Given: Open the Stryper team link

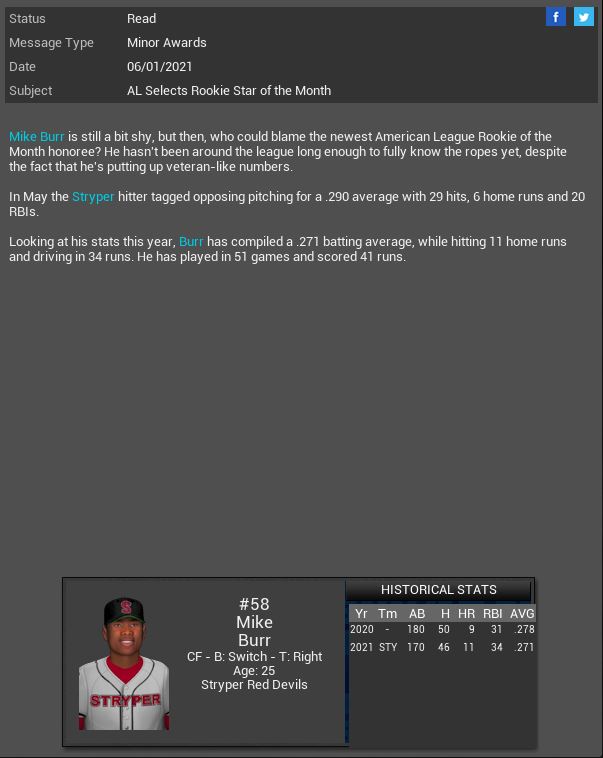Looking at the screenshot, I should 93,197.
